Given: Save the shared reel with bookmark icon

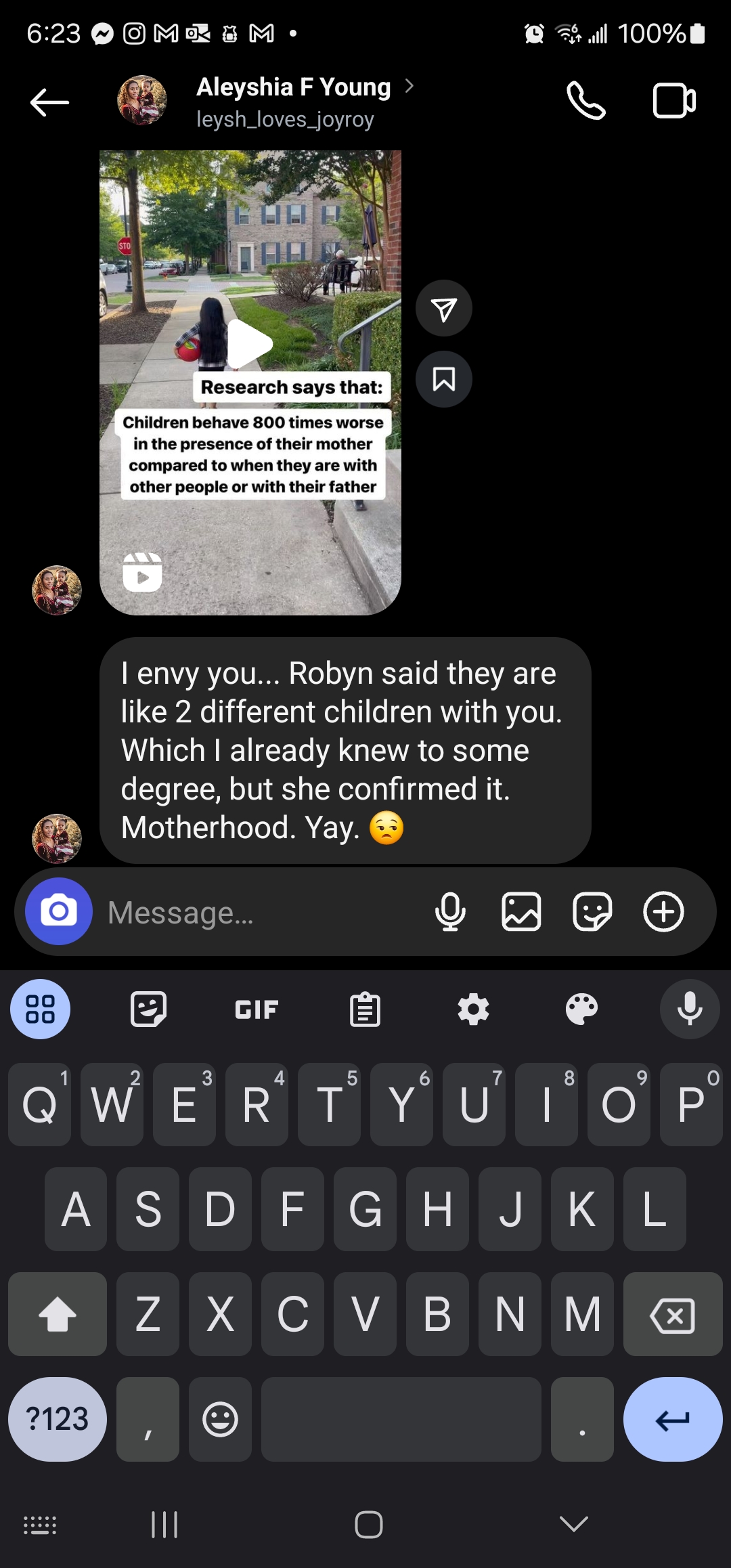Looking at the screenshot, I should [444, 379].
